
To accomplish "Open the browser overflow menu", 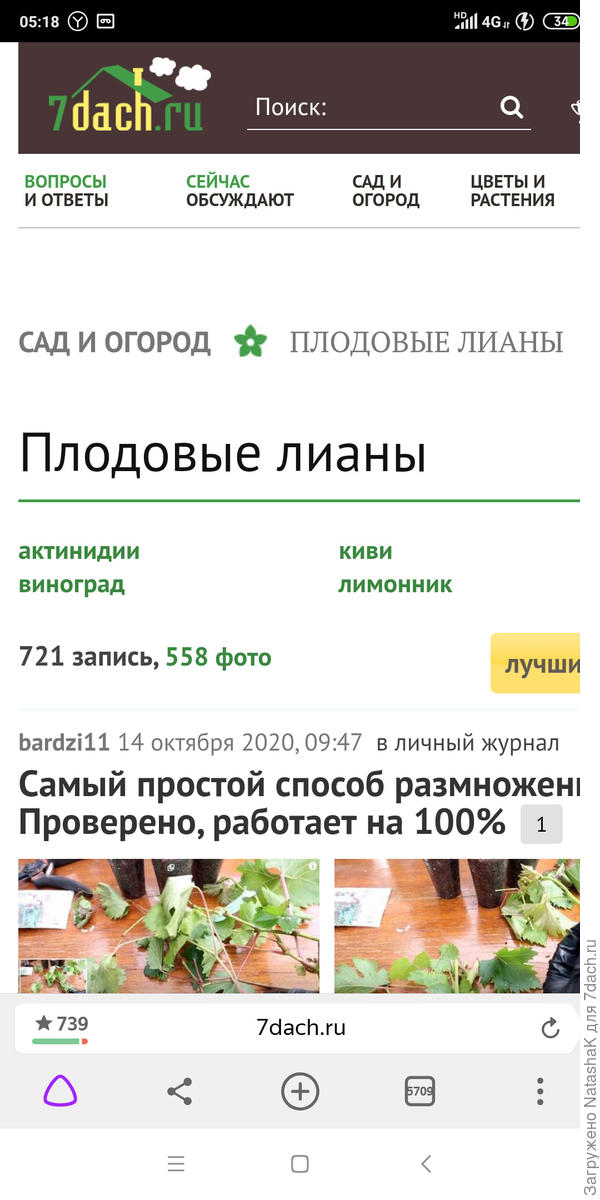I will pyautogui.click(x=540, y=1091).
